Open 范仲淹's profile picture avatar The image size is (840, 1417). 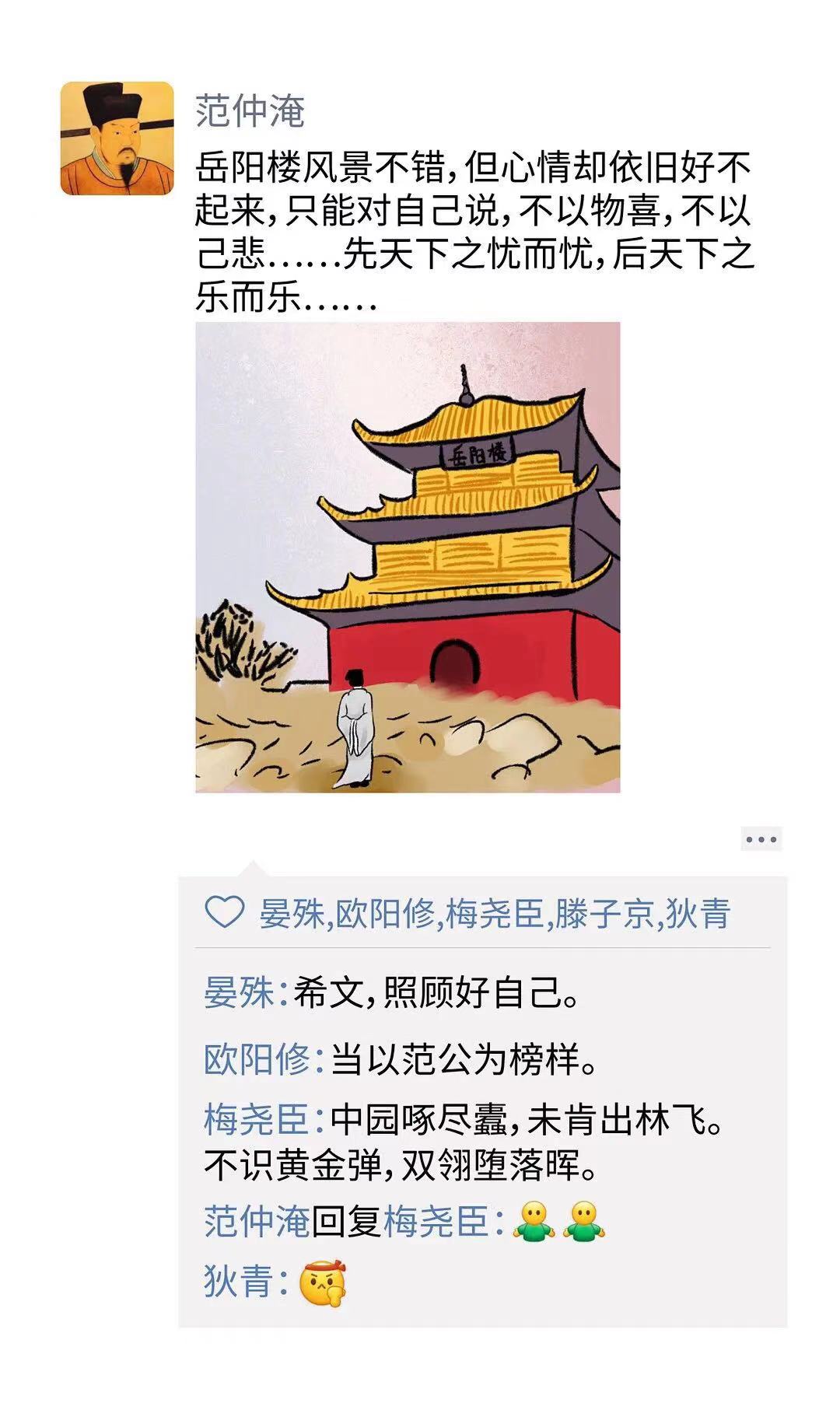(117, 138)
